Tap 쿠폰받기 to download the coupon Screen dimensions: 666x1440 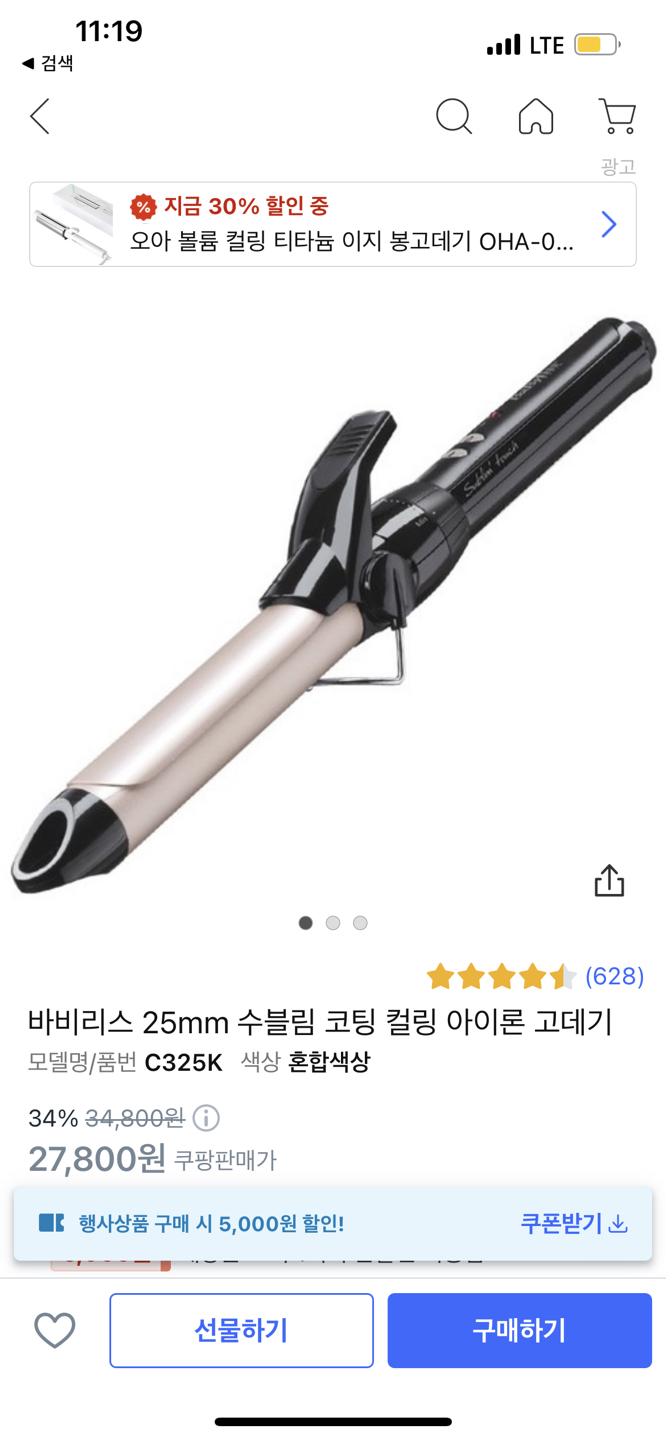pyautogui.click(x=573, y=1223)
